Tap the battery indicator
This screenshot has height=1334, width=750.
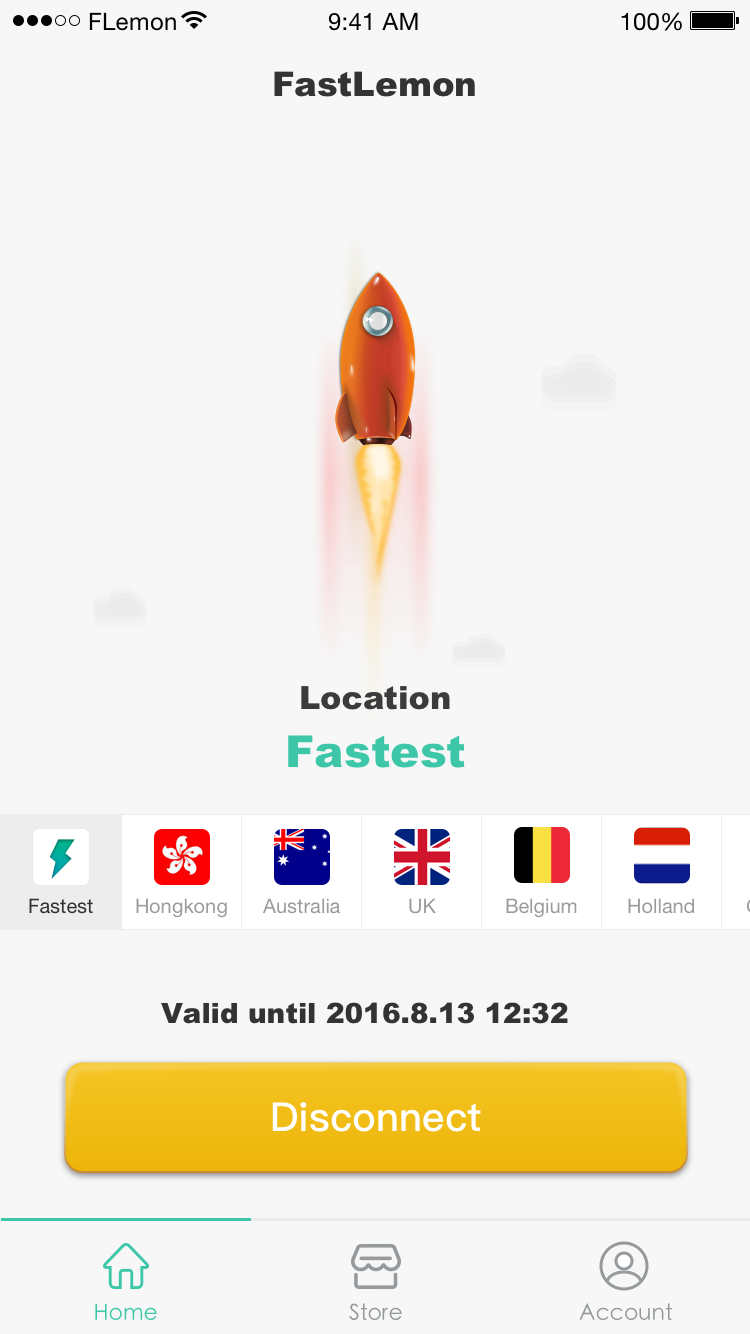[x=712, y=19]
